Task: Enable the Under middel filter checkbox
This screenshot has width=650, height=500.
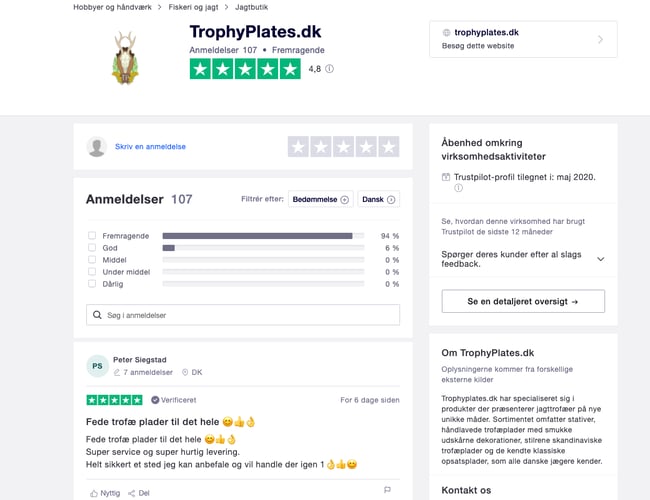Action: 92,272
